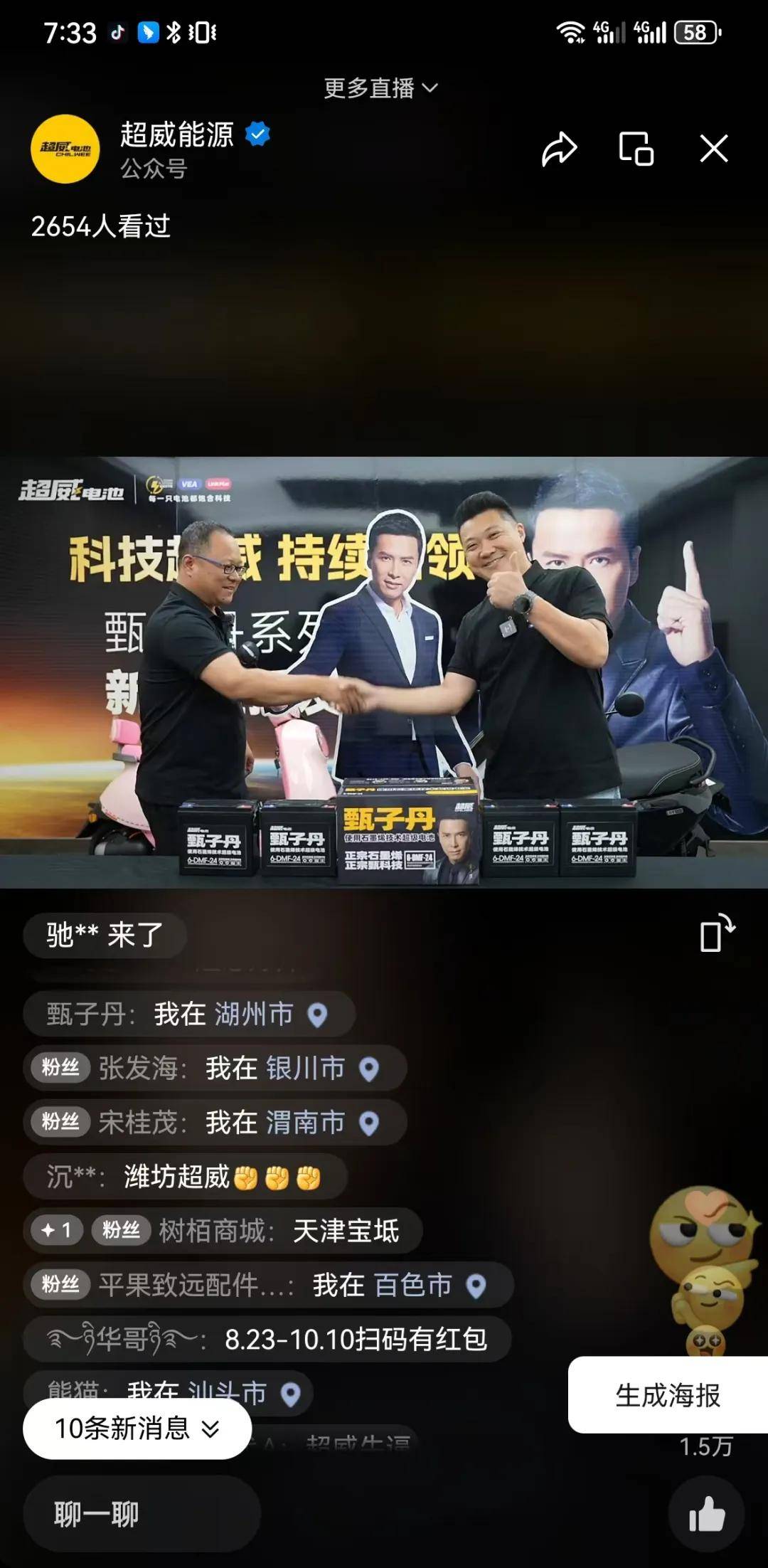Image resolution: width=768 pixels, height=1568 pixels.
Task: Open the 聊一聊 chat input
Action: 142,1515
